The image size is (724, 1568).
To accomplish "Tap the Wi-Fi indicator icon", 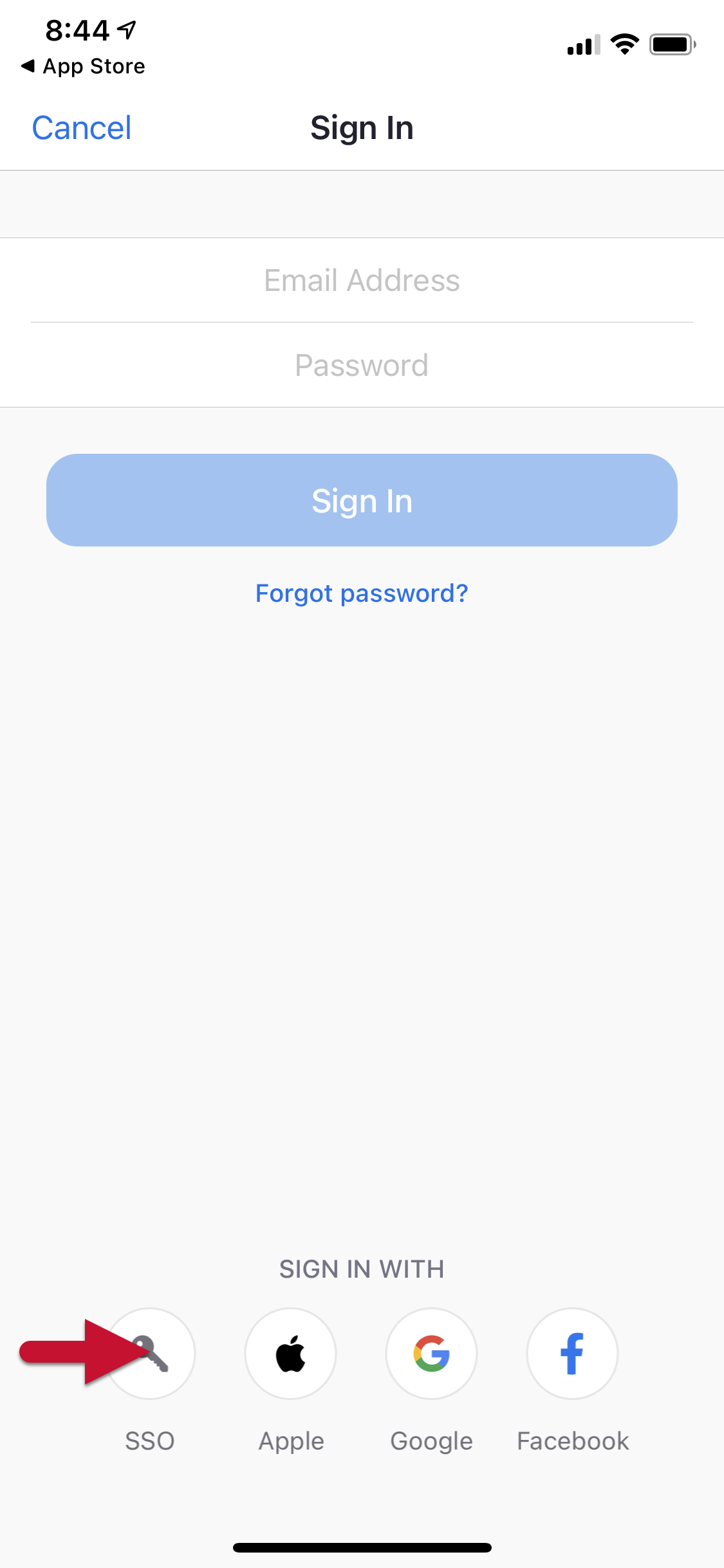I will 624,44.
